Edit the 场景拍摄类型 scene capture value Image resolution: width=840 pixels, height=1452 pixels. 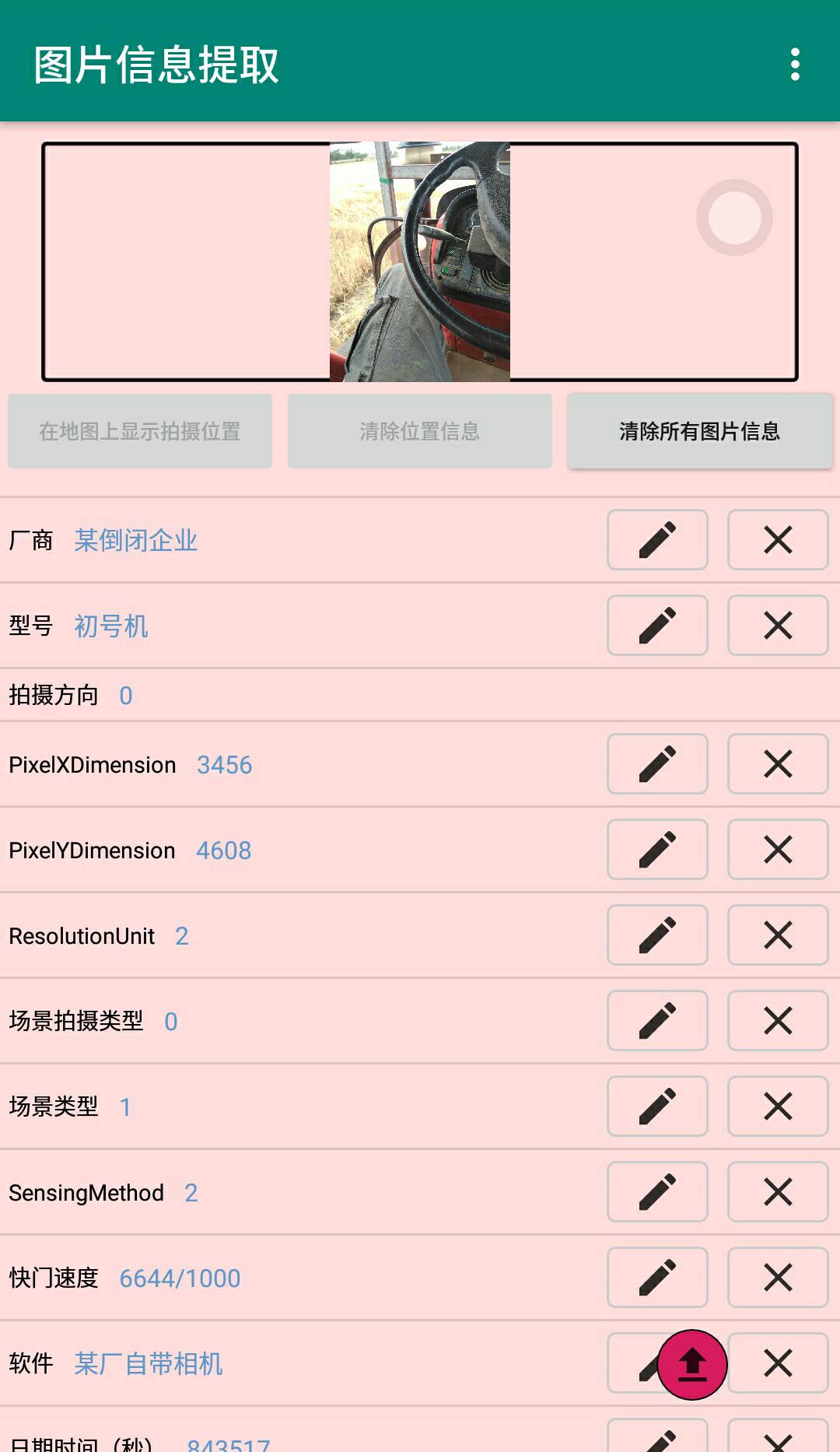pyautogui.click(x=657, y=1020)
